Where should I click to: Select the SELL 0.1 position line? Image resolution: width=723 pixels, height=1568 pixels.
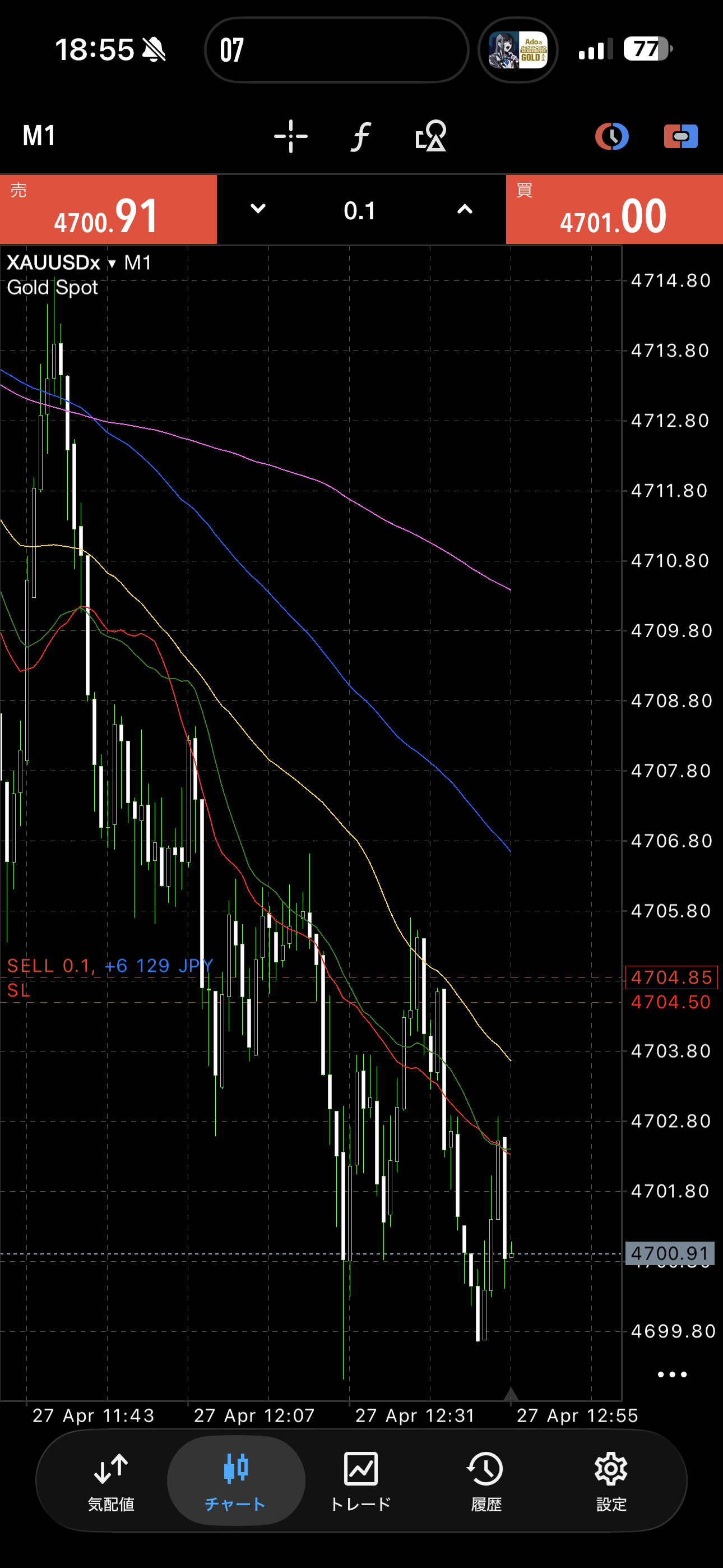(x=109, y=966)
